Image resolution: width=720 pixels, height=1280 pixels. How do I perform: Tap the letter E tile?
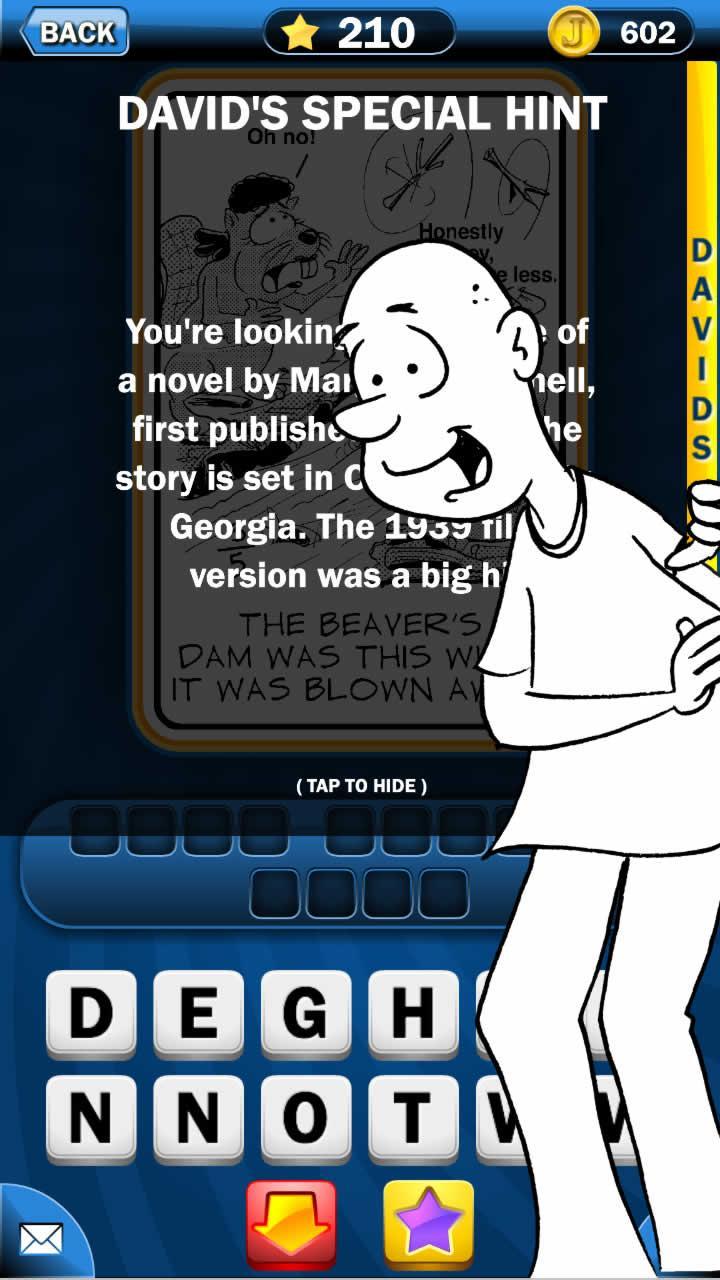198,1014
